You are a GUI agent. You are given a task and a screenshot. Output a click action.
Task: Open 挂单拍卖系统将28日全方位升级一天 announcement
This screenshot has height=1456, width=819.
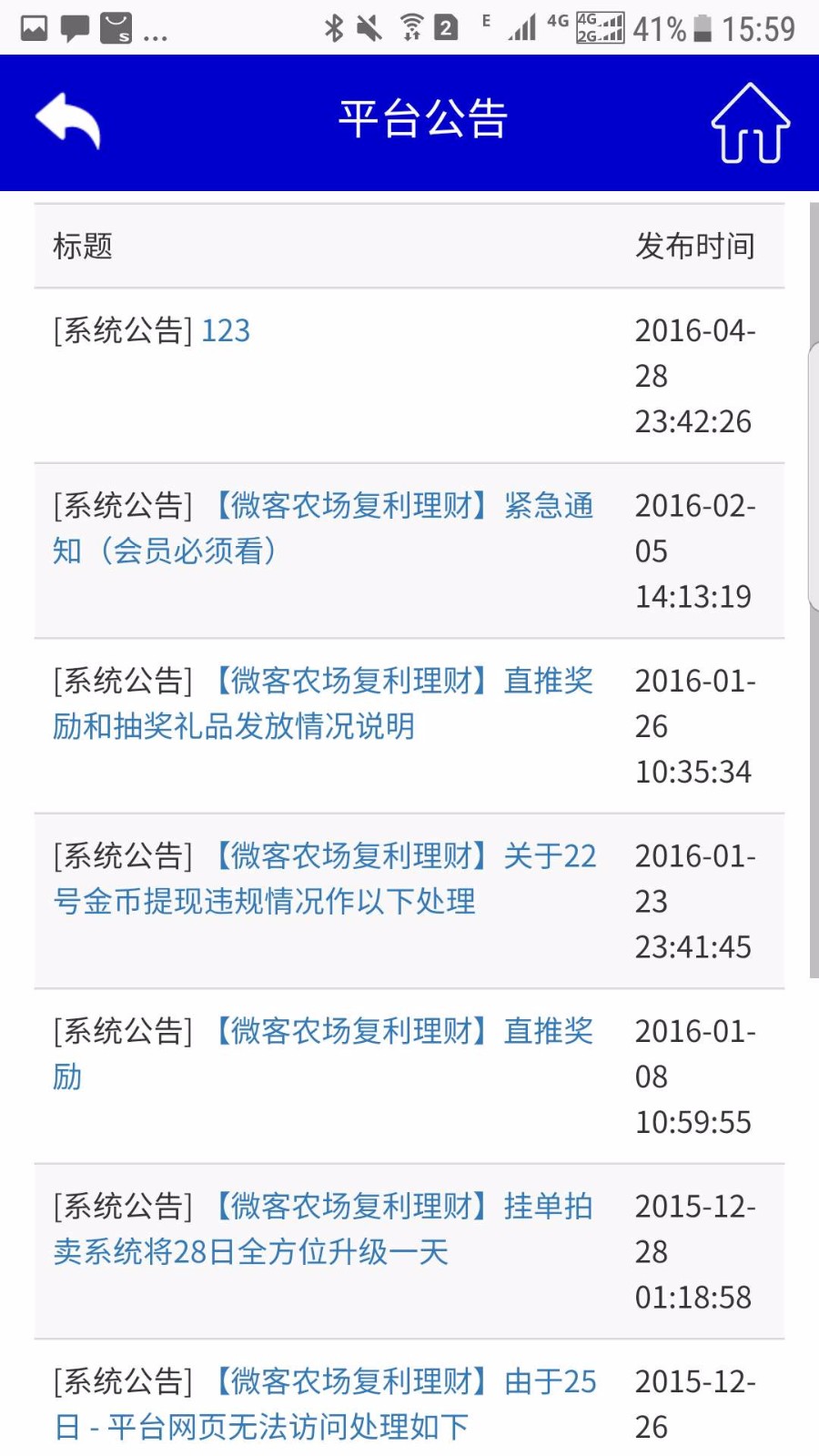(x=323, y=1229)
